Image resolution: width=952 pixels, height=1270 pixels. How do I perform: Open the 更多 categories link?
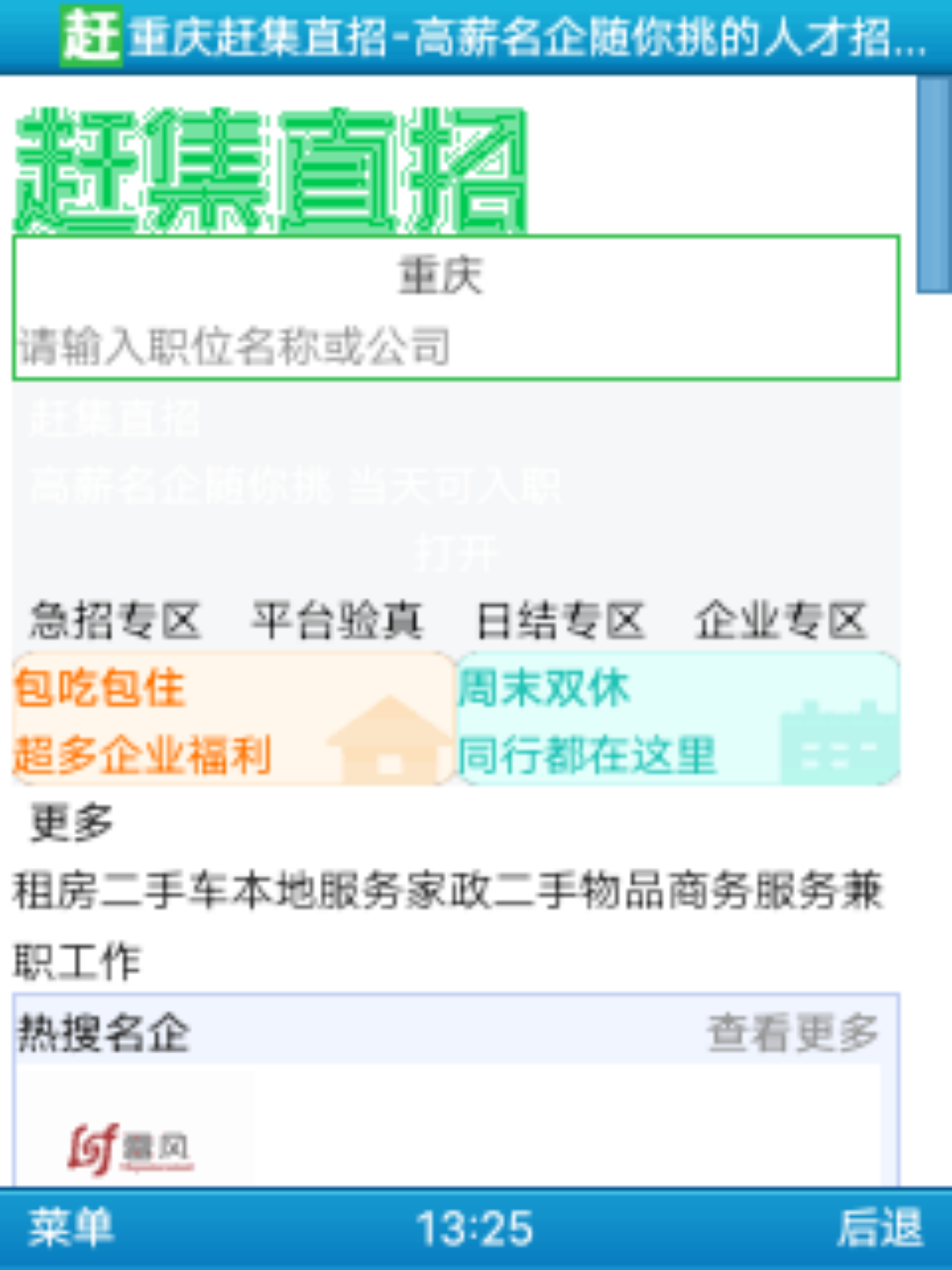[x=71, y=823]
